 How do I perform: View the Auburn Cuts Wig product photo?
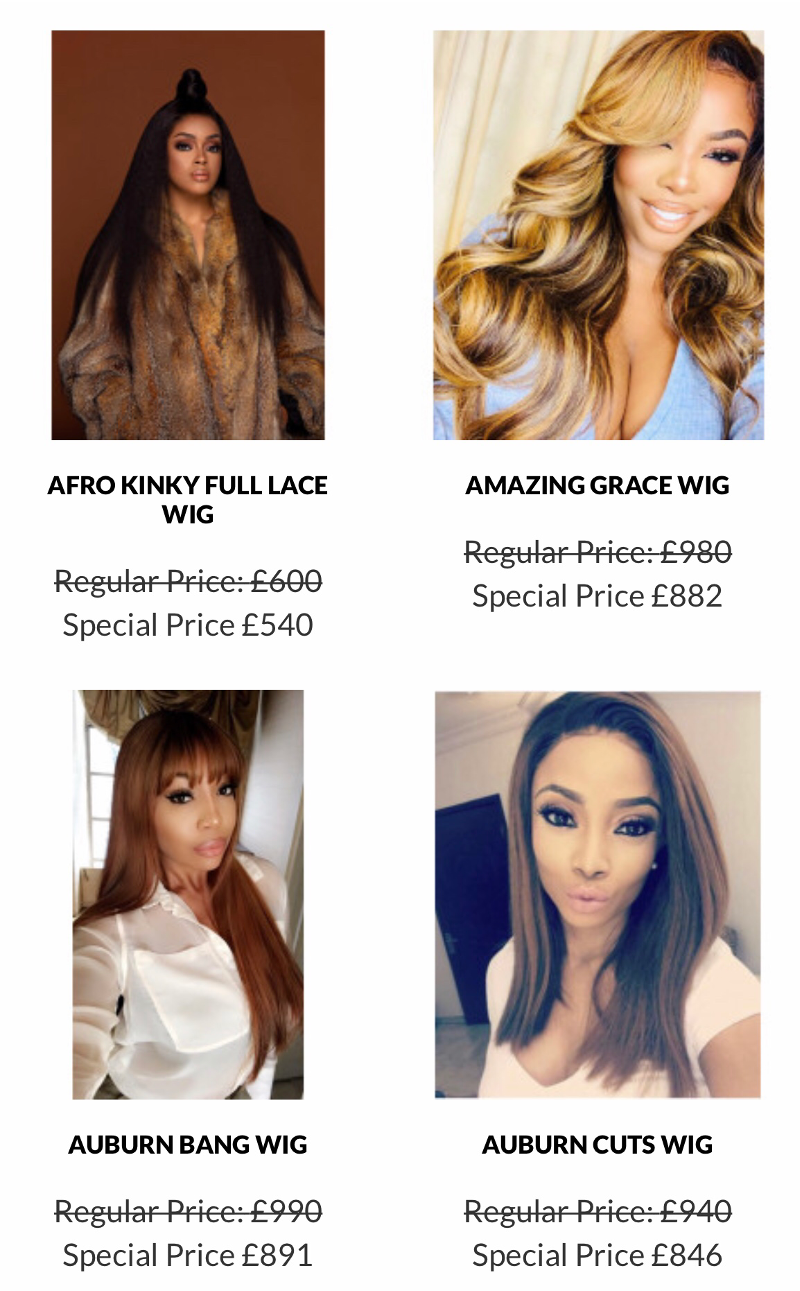point(598,895)
